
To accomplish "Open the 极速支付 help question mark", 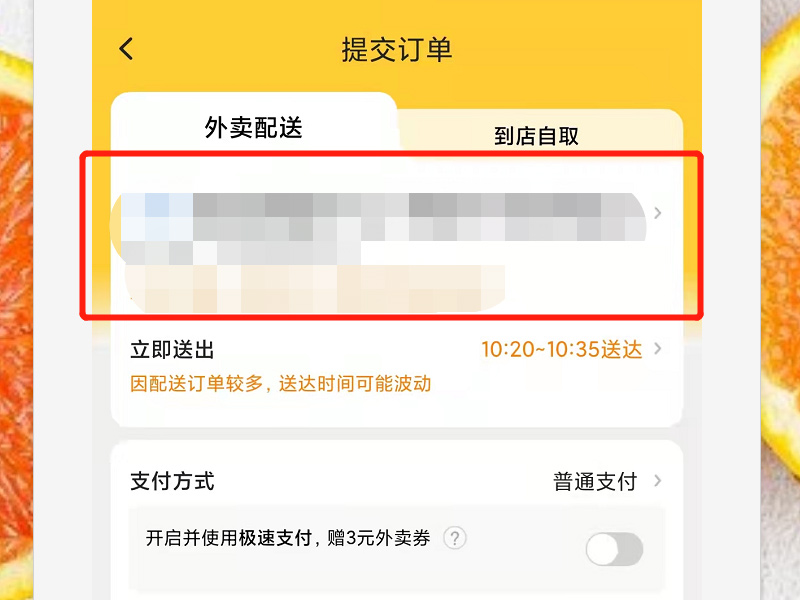I will tap(455, 538).
